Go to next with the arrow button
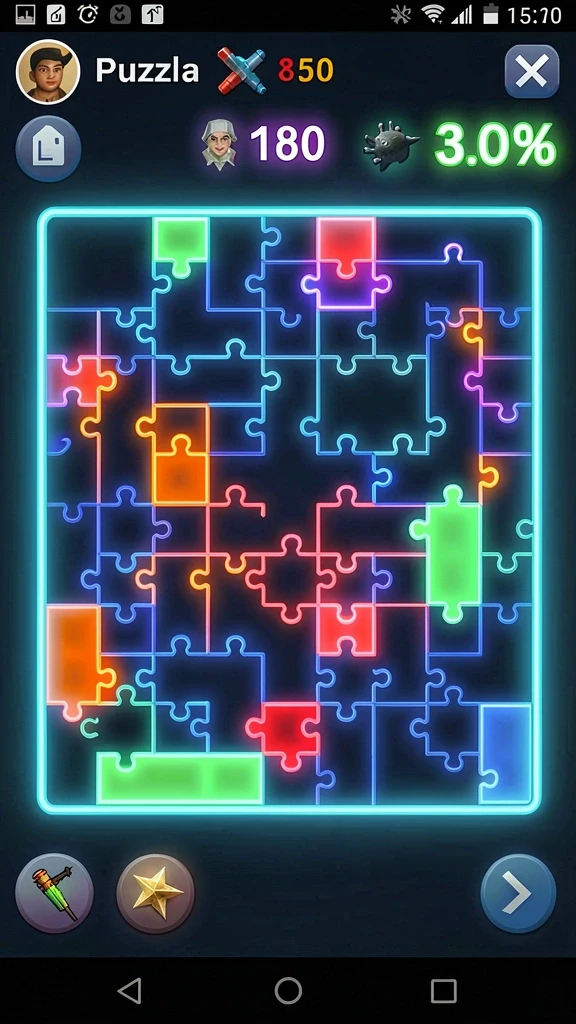Viewport: 576px width, 1024px height. 518,893
